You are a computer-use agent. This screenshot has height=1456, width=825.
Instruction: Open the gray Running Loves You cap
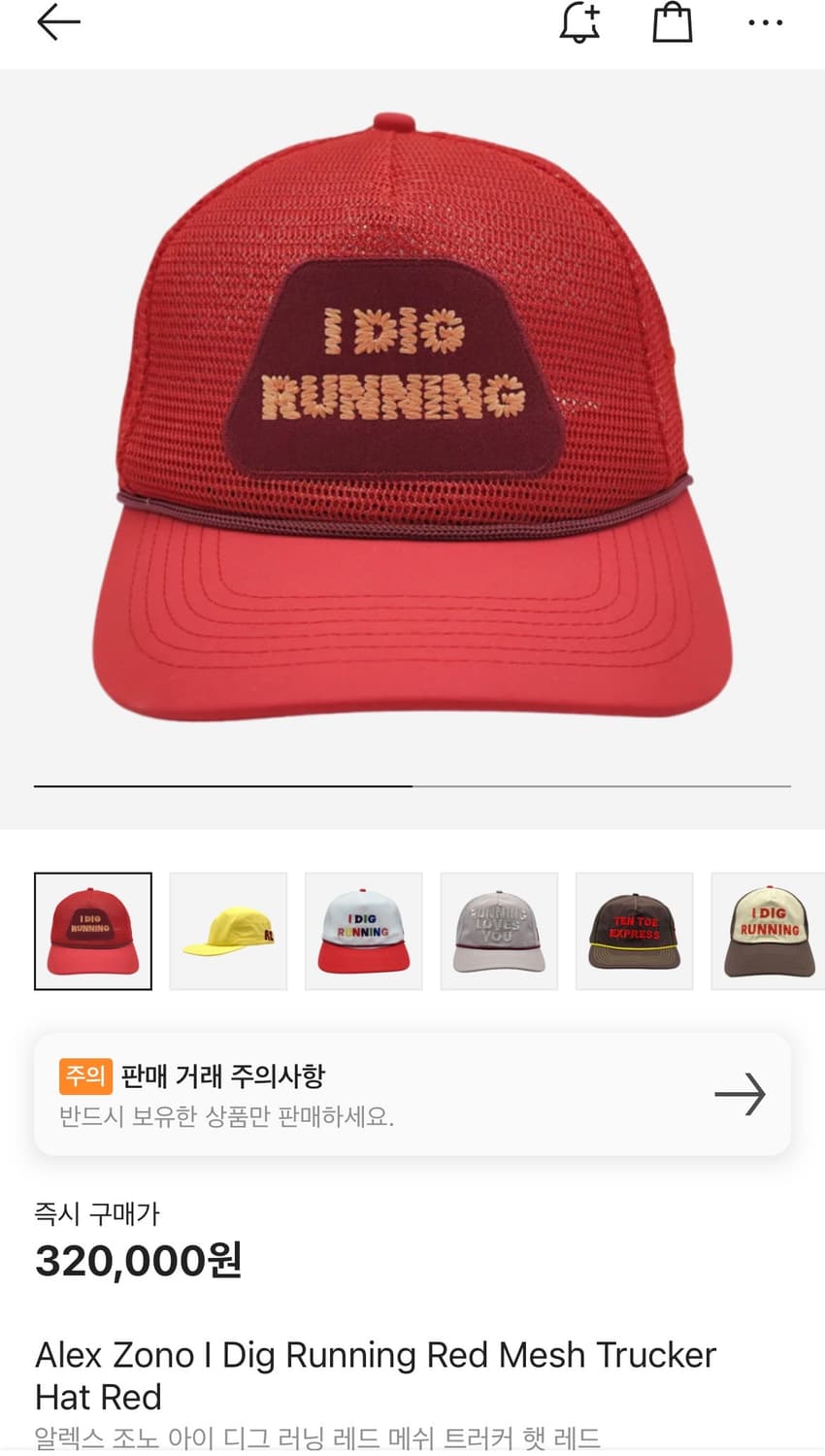pos(499,930)
